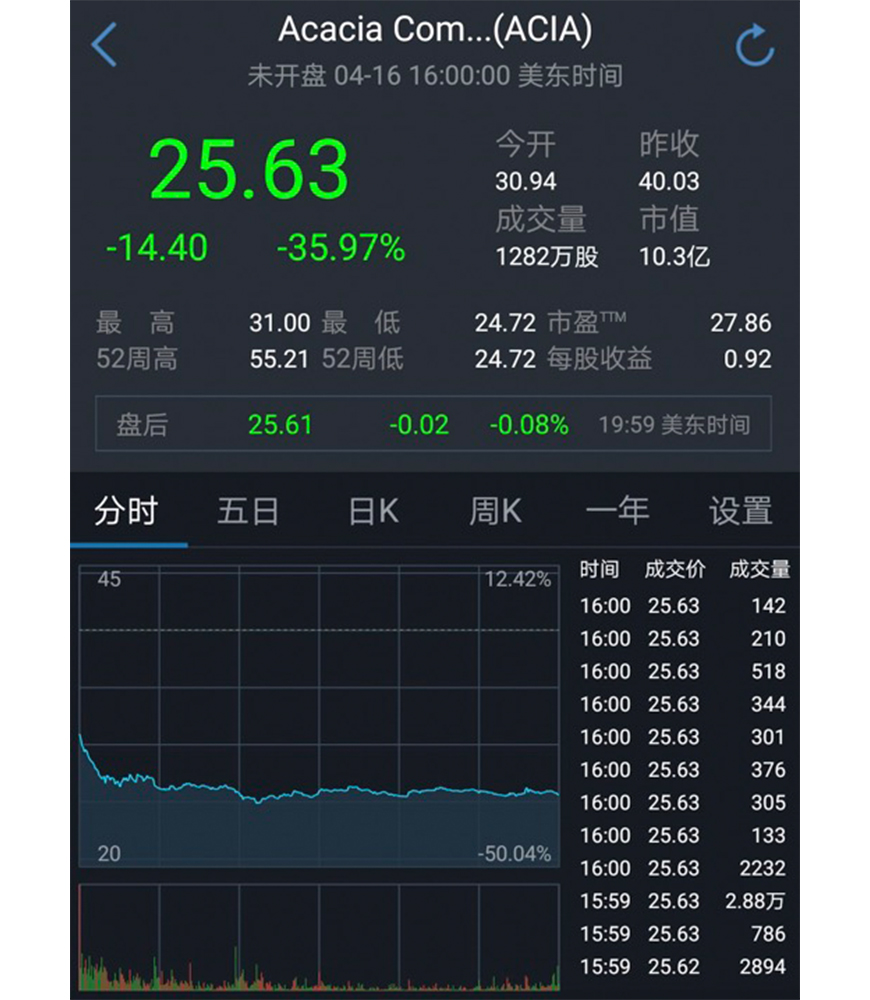Viewport: 870px width, 1000px height.
Task: Open the 周K weekly candlestick tab
Action: point(495,512)
